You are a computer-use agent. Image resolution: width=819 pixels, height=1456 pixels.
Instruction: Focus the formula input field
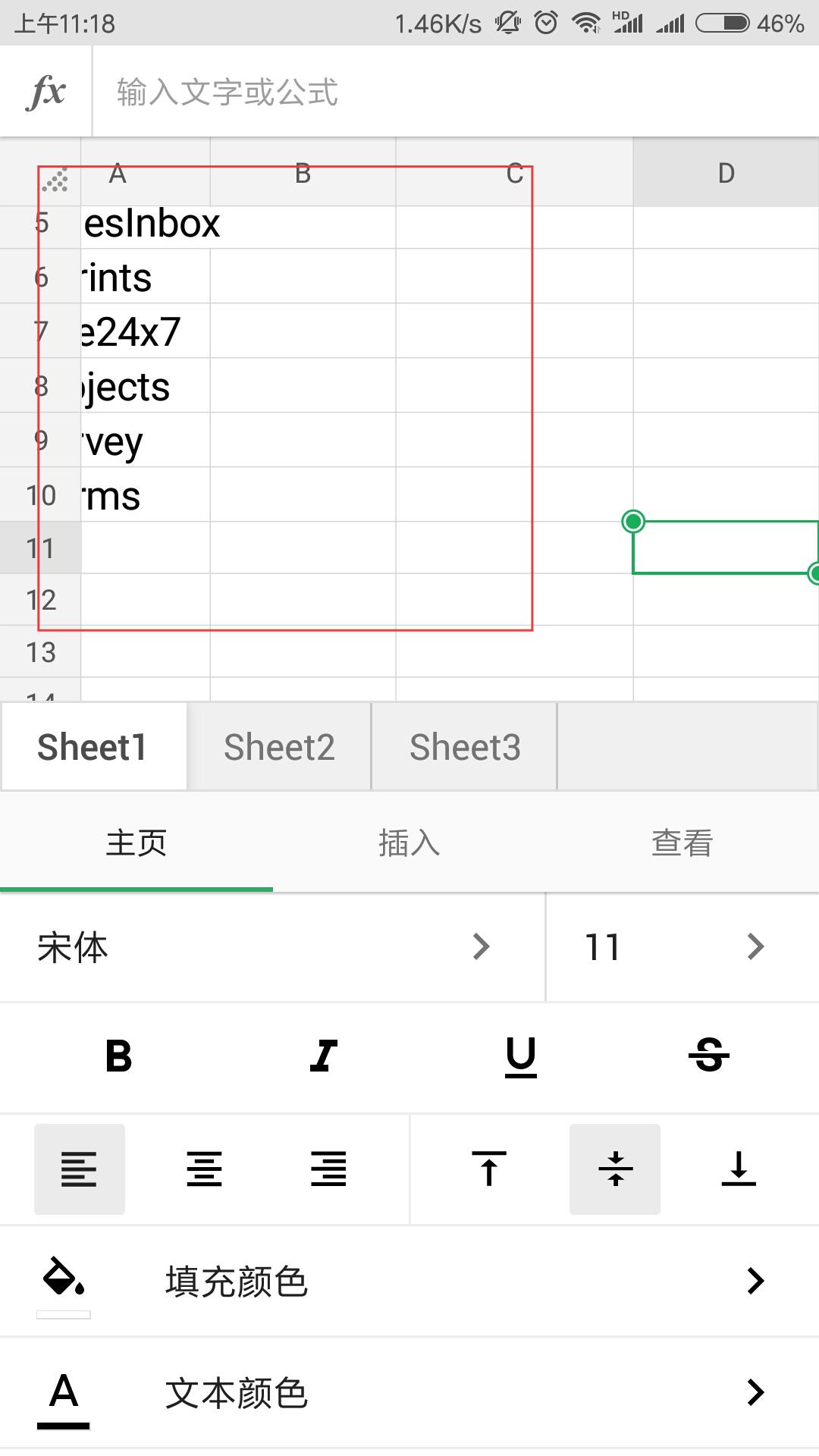click(x=455, y=92)
